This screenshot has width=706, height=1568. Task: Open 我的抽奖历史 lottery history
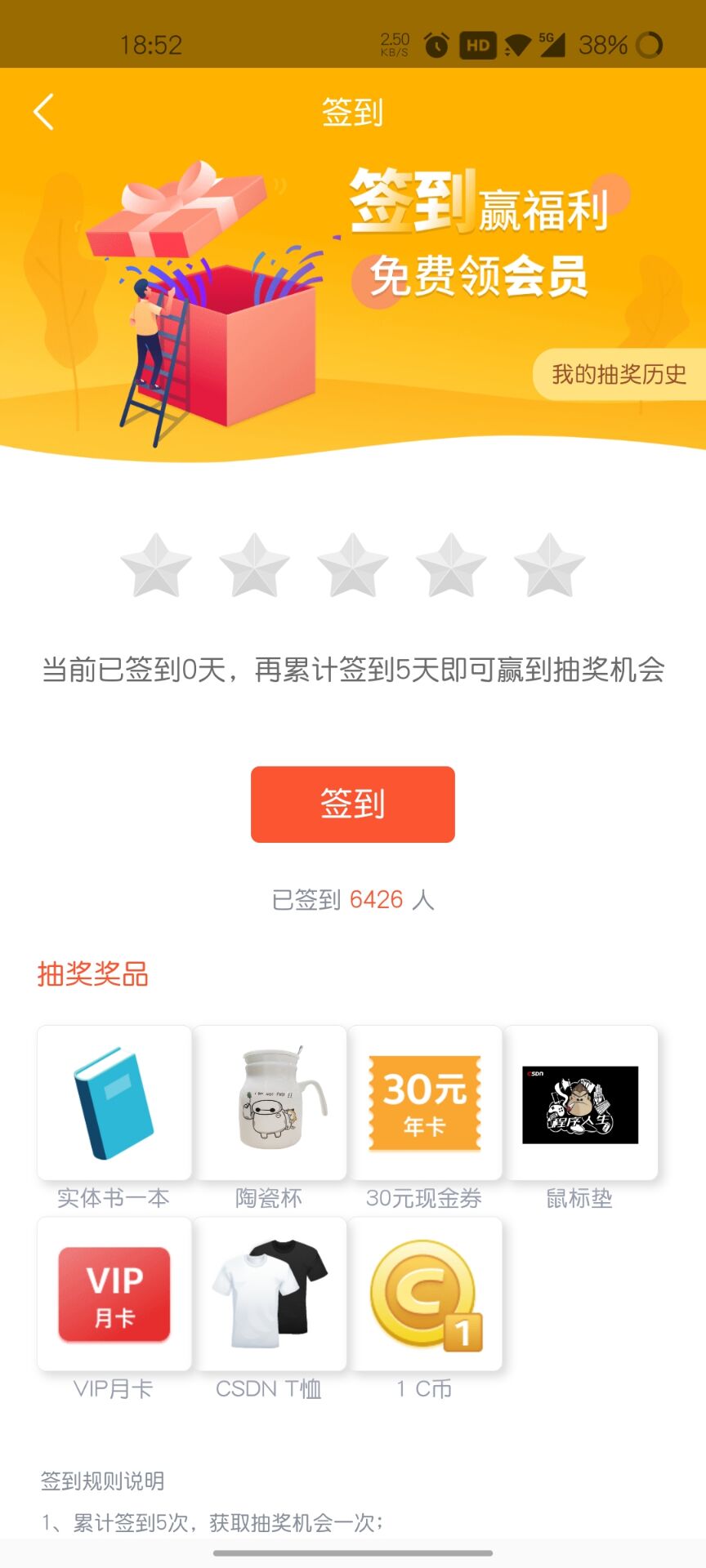(x=619, y=374)
